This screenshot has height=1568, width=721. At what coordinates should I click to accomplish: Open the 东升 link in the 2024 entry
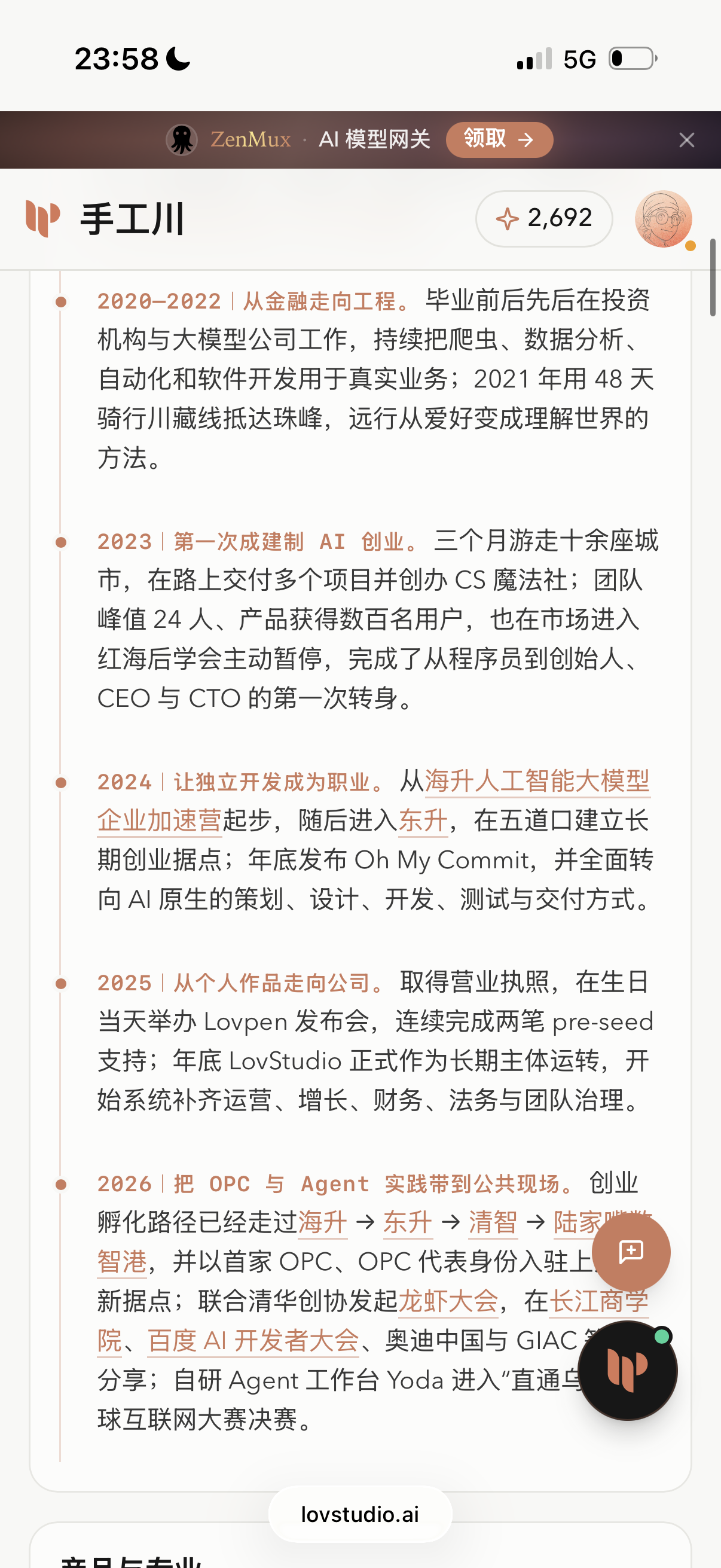point(423,820)
